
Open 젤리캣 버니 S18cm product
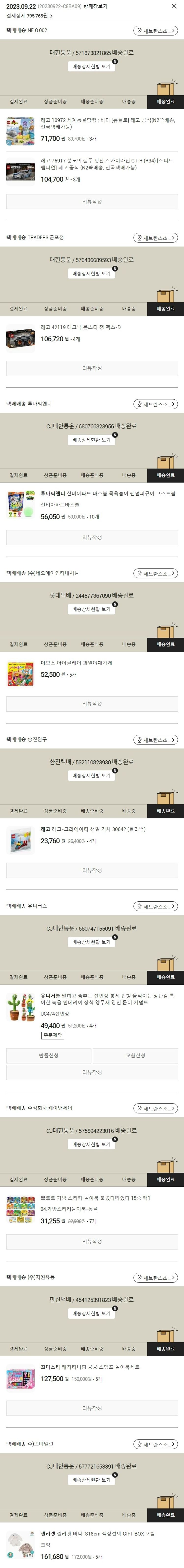[97, 1534]
